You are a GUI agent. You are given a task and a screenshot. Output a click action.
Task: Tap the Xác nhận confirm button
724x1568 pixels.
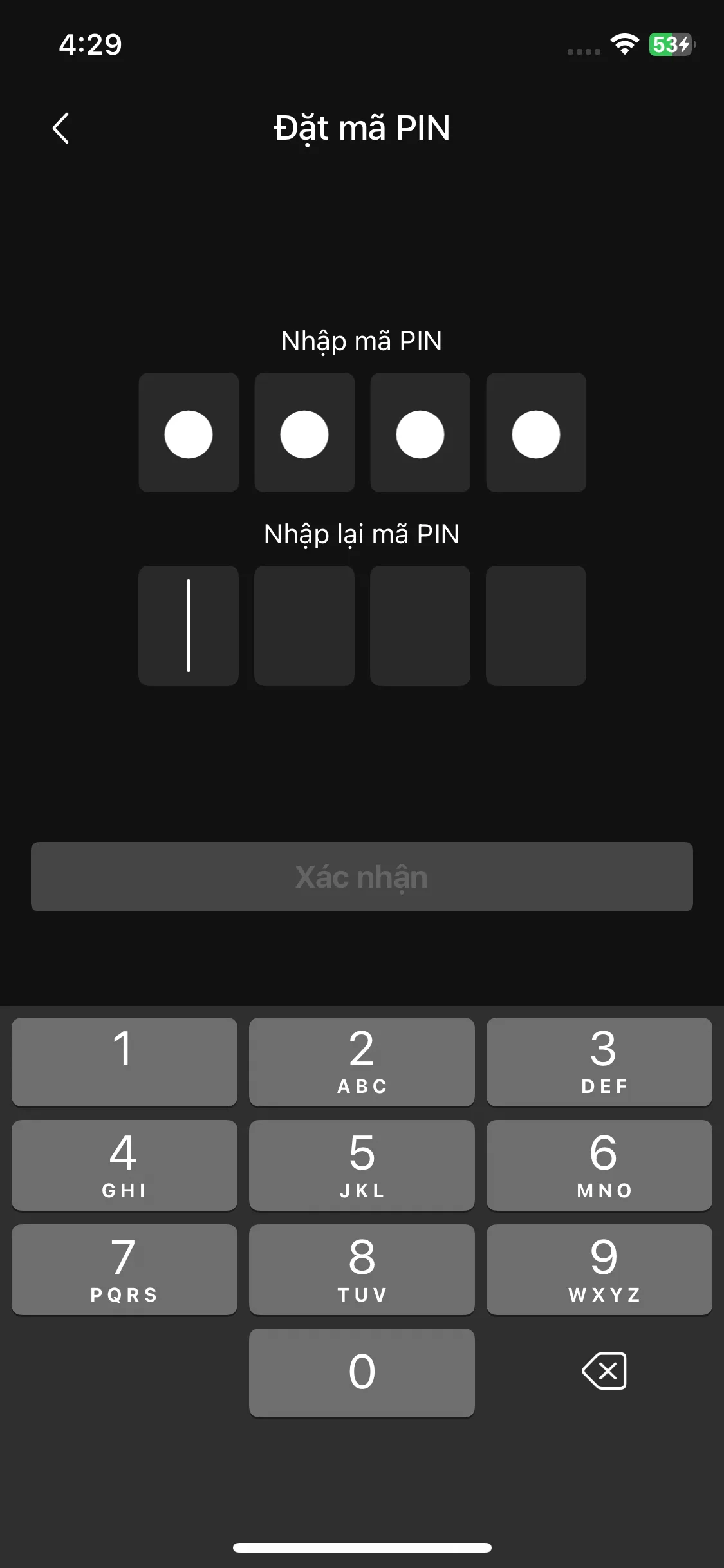point(362,876)
